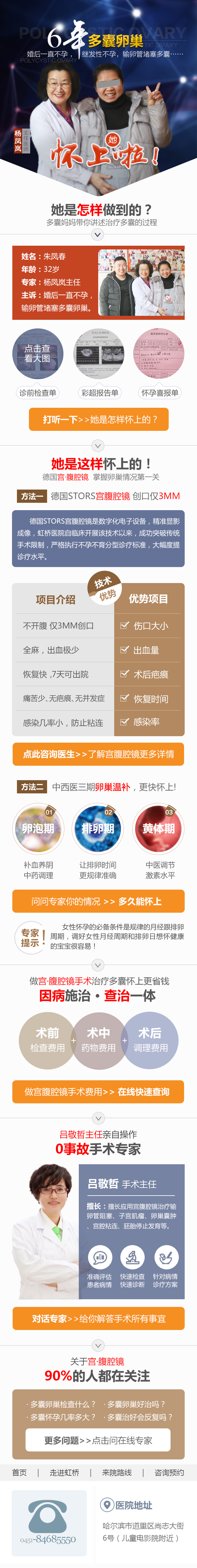View the 诊前检查单 large image
The width and height of the screenshot is (197, 1568).
(37, 354)
